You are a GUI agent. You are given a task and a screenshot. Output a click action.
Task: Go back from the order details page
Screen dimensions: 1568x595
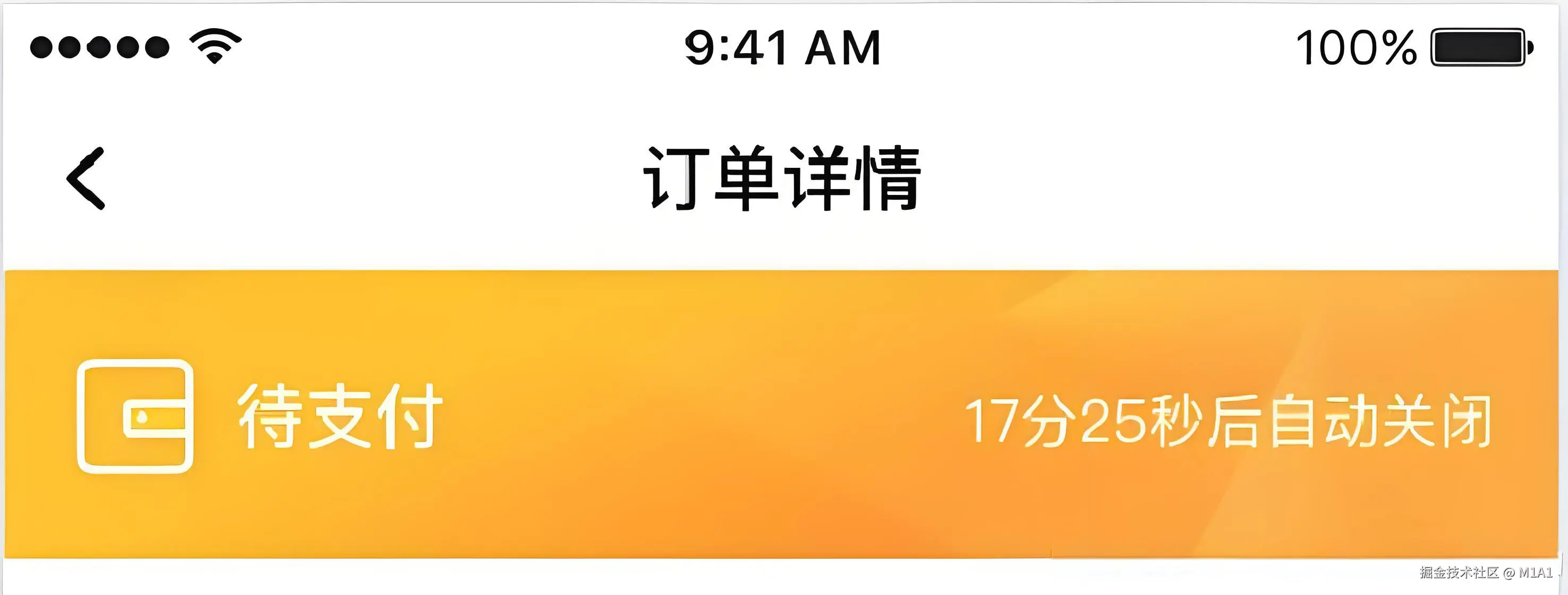tap(87, 178)
